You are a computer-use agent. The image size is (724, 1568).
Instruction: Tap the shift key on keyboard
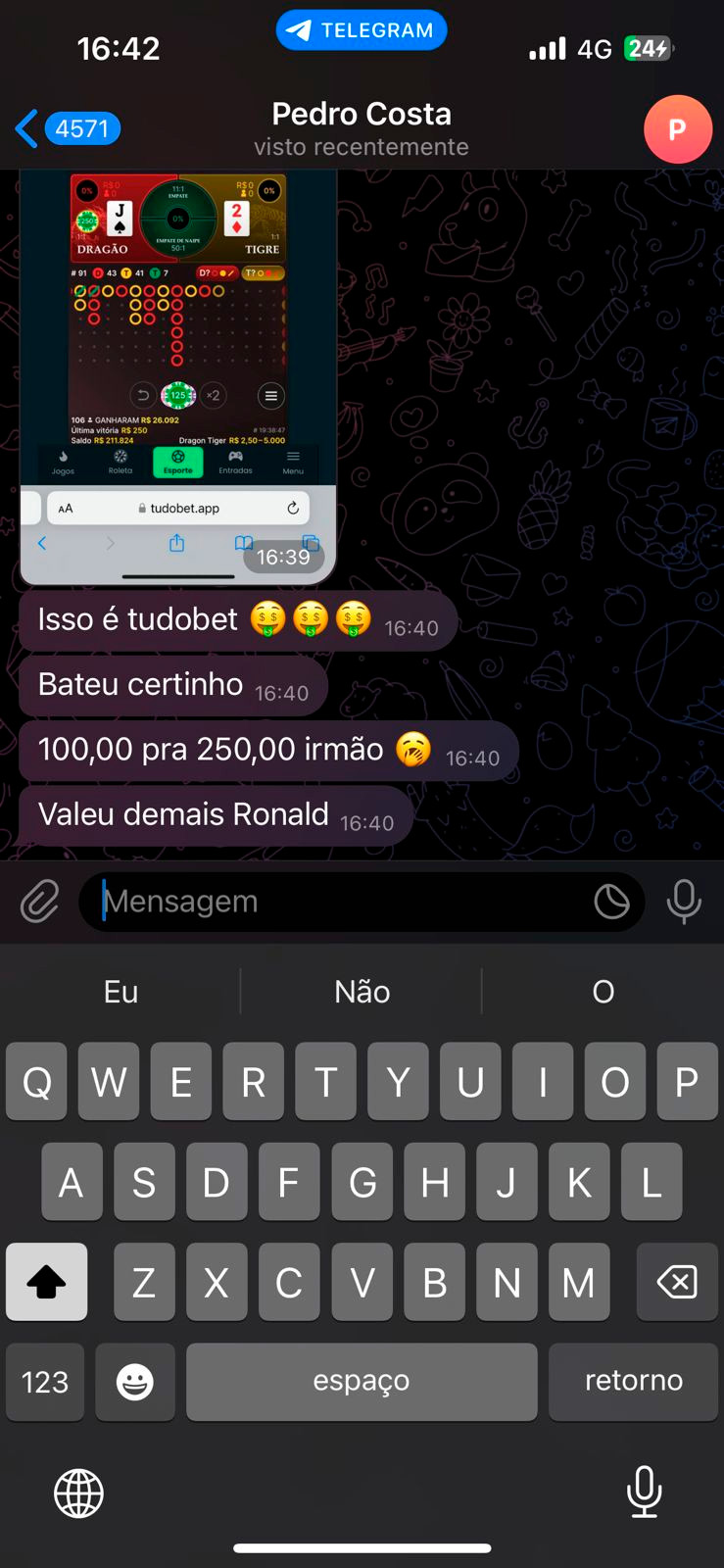[46, 1282]
